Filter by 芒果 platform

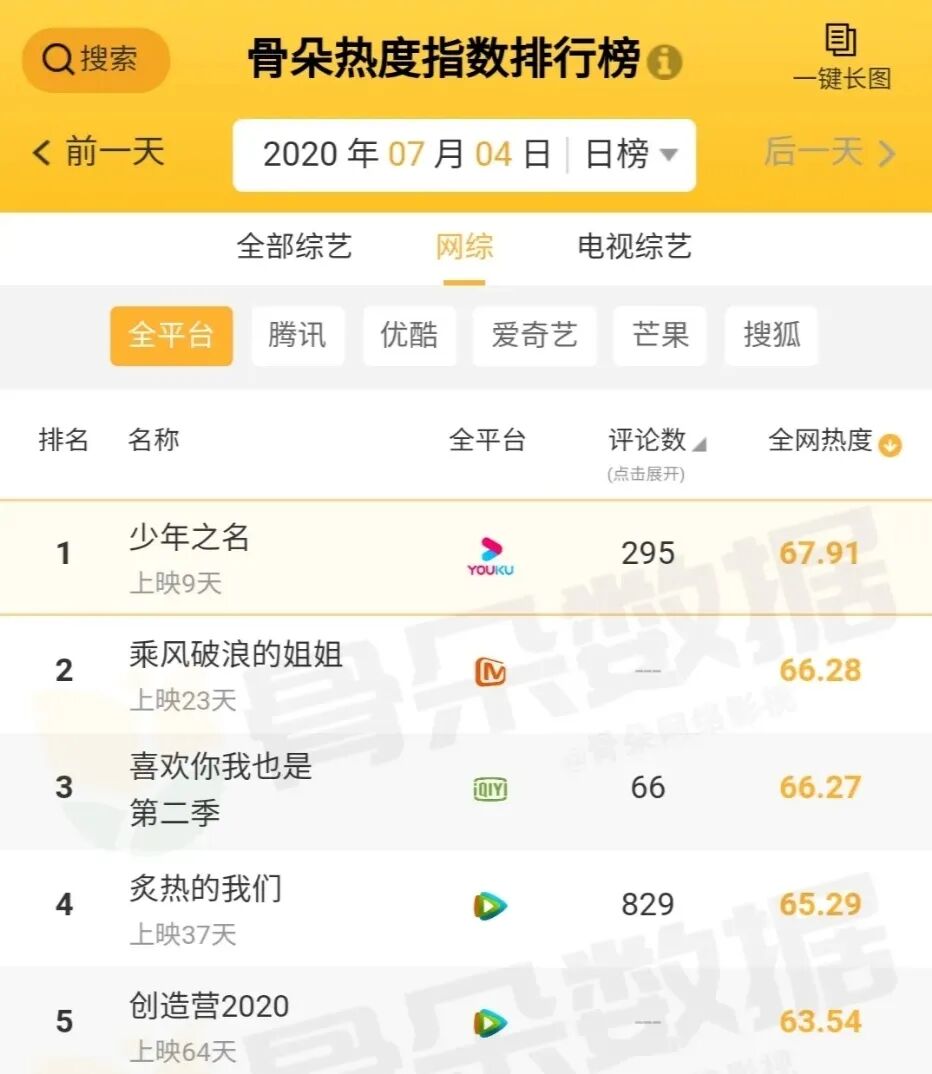click(x=659, y=336)
